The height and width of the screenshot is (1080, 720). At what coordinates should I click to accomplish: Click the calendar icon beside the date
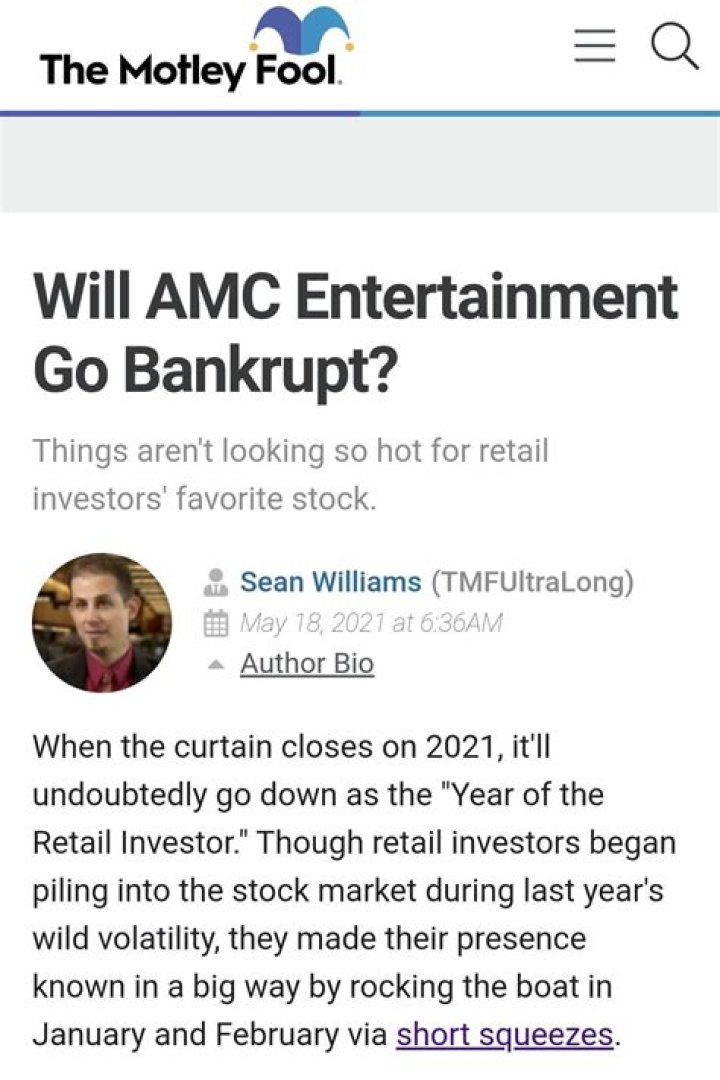[x=216, y=622]
